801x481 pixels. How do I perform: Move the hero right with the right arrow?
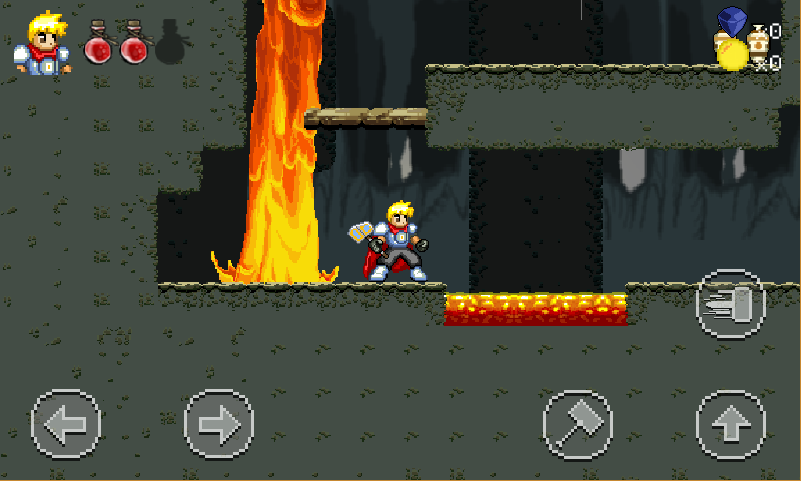219,424
